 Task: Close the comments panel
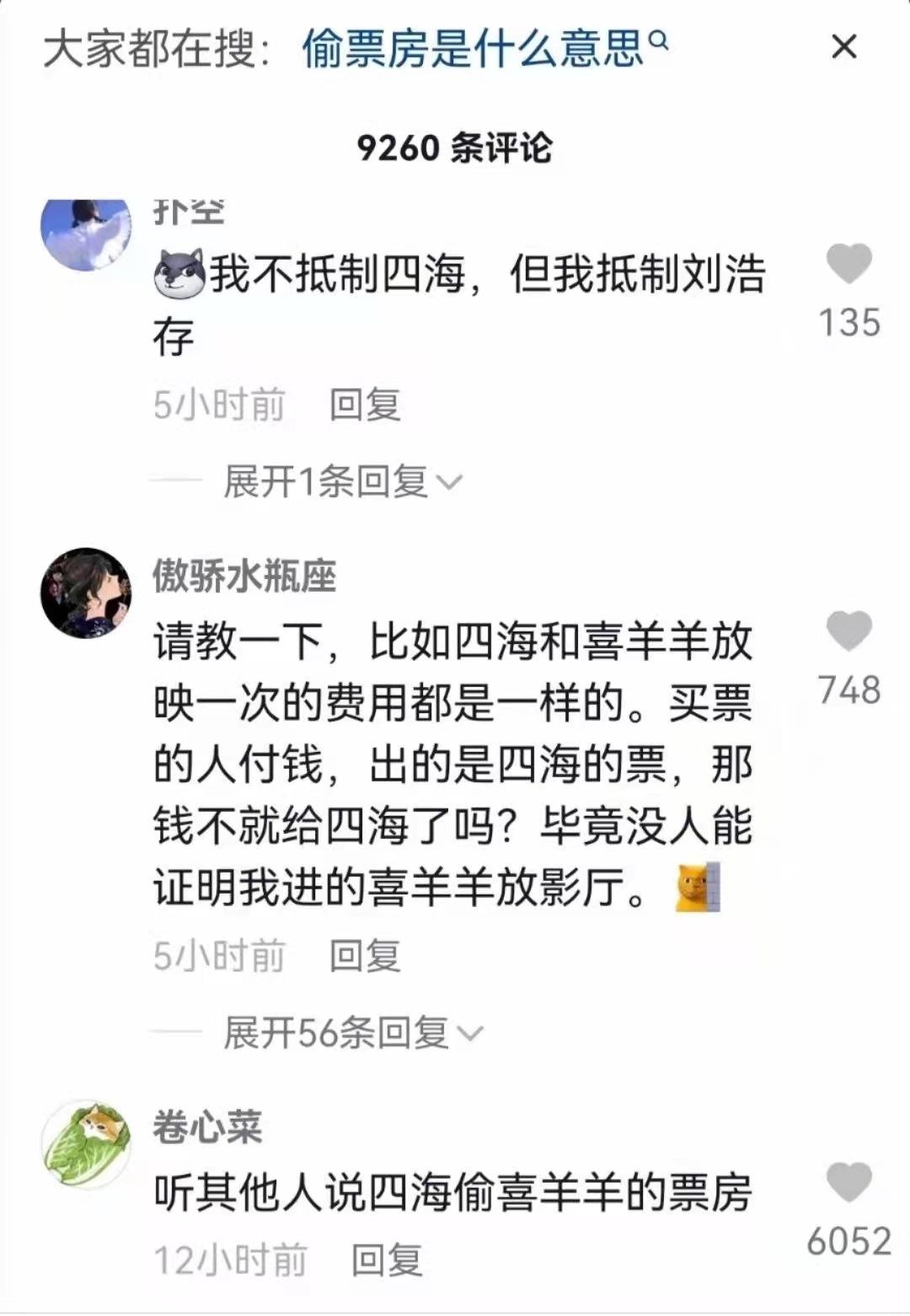(843, 47)
